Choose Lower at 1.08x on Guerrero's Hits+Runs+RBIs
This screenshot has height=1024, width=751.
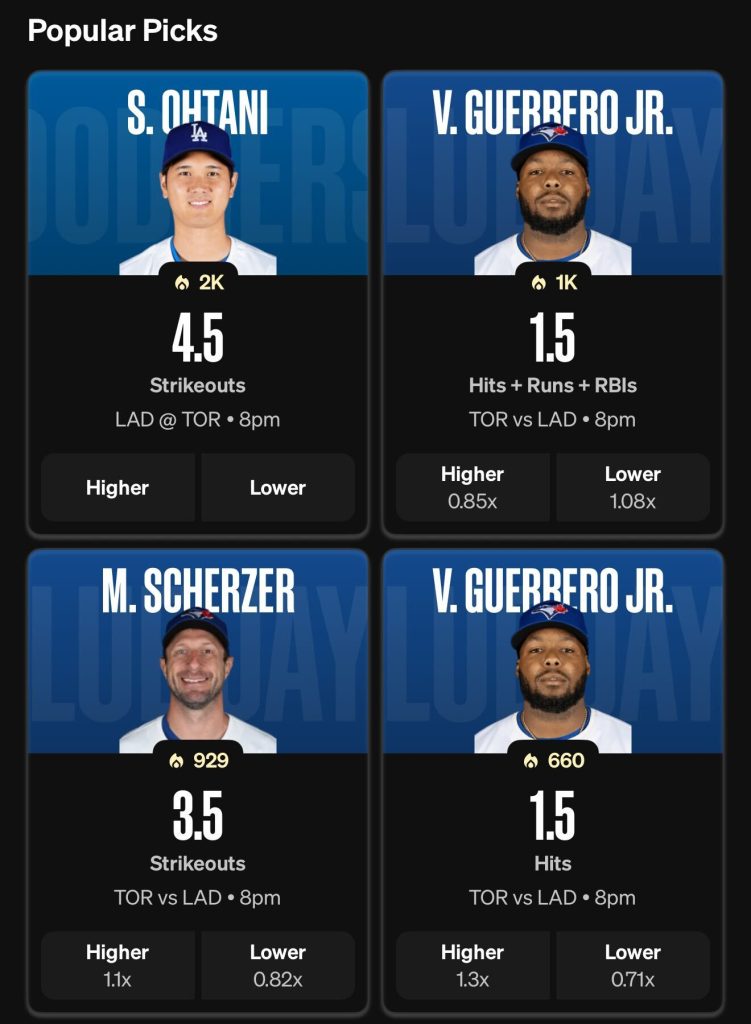click(x=633, y=488)
